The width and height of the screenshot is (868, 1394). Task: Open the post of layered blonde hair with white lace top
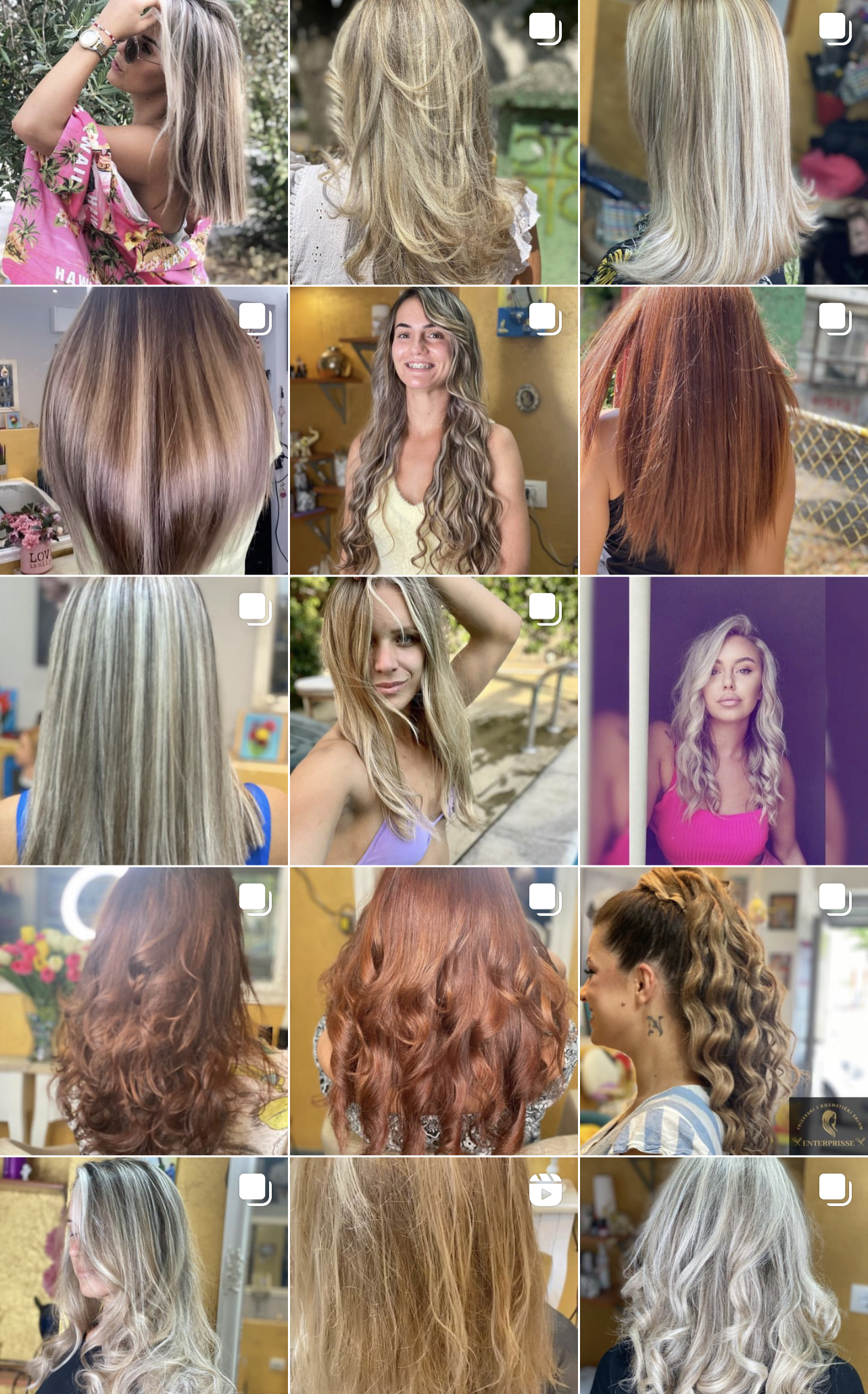[x=433, y=142]
